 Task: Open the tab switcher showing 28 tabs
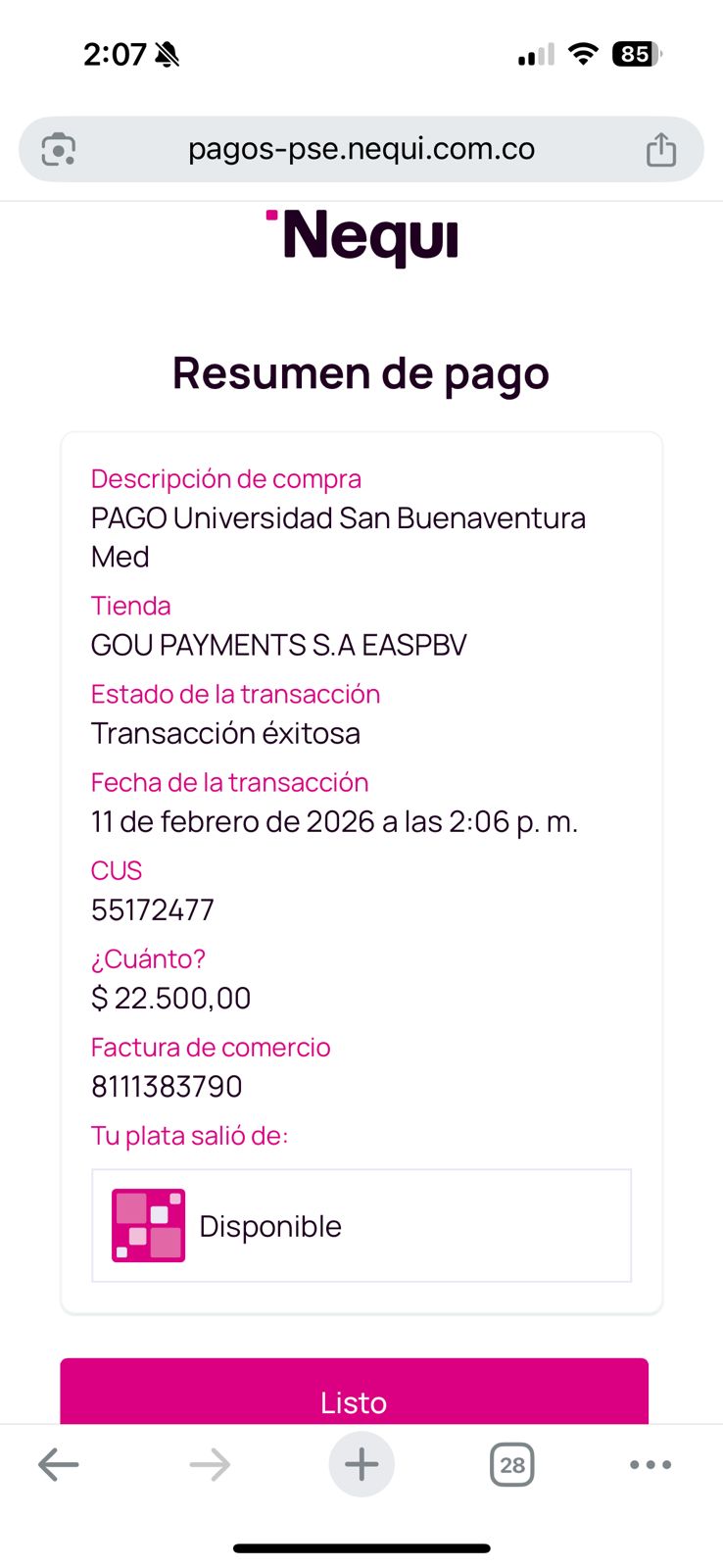(x=512, y=1465)
